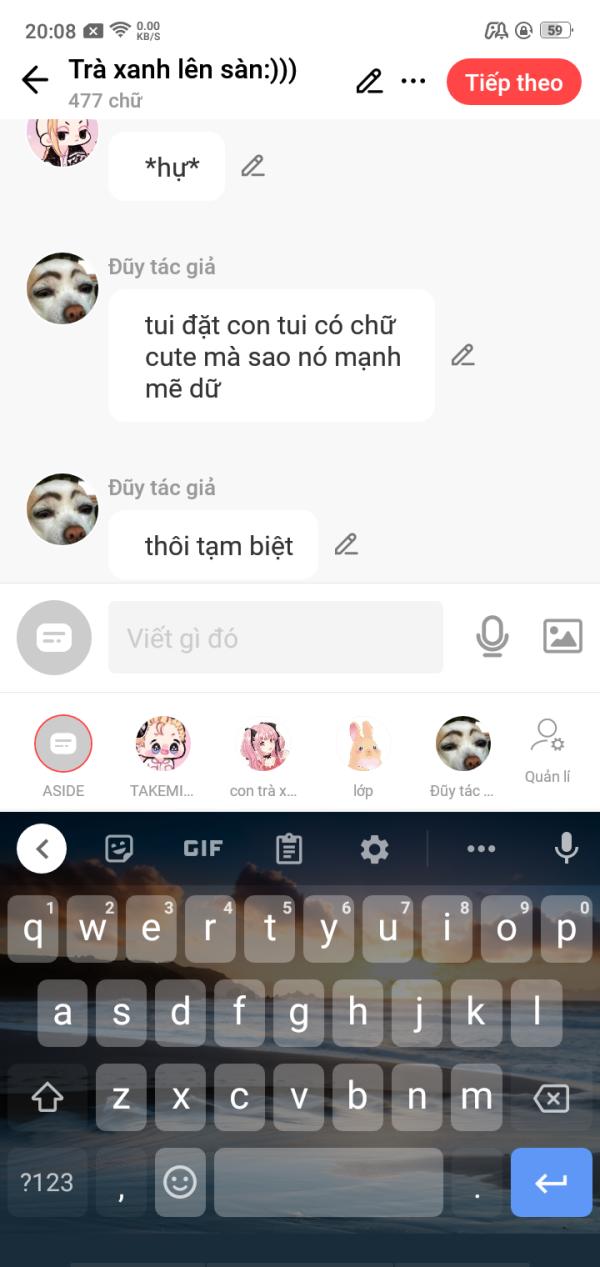
Task: Edit the "*hự*" message
Action: point(253,166)
